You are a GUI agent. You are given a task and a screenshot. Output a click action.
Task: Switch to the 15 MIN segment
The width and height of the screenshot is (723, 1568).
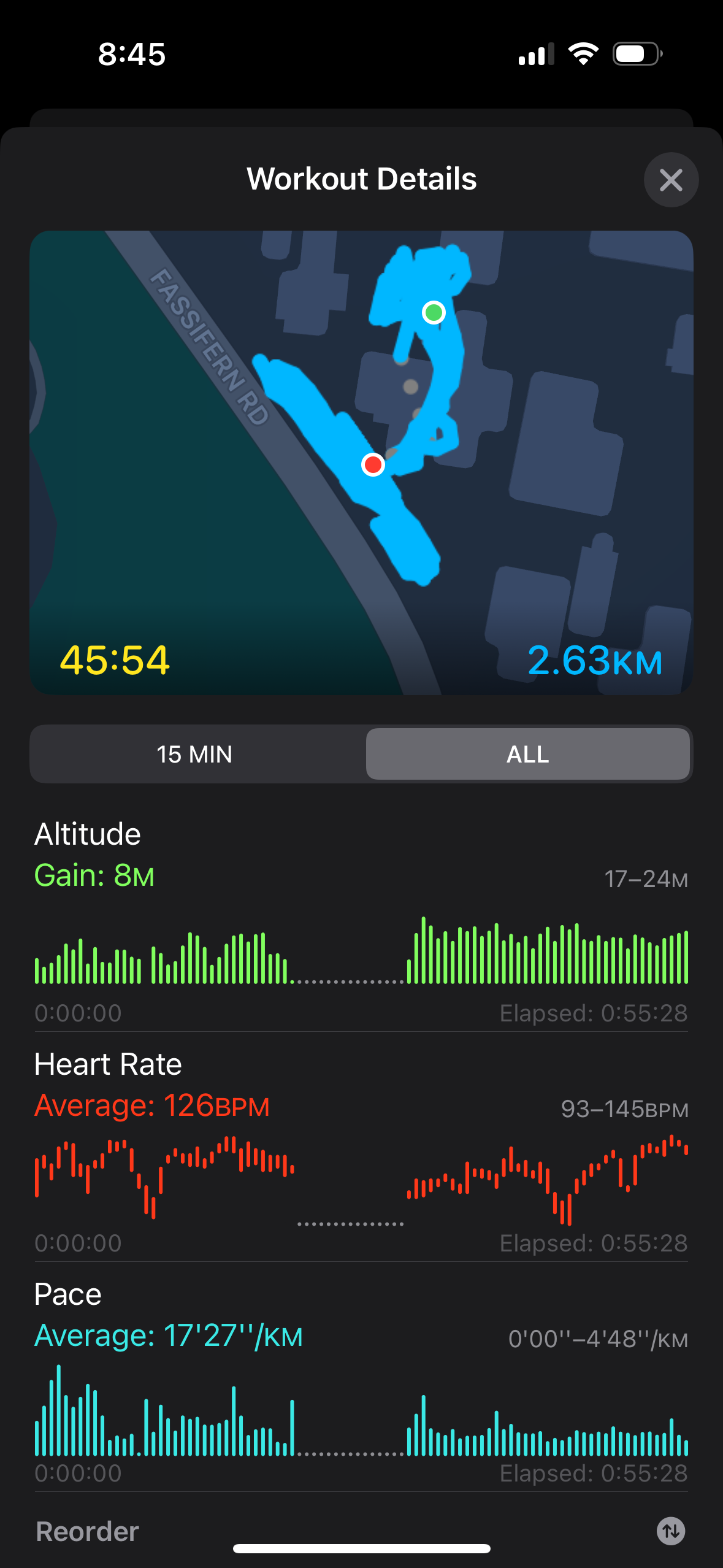[x=195, y=754]
